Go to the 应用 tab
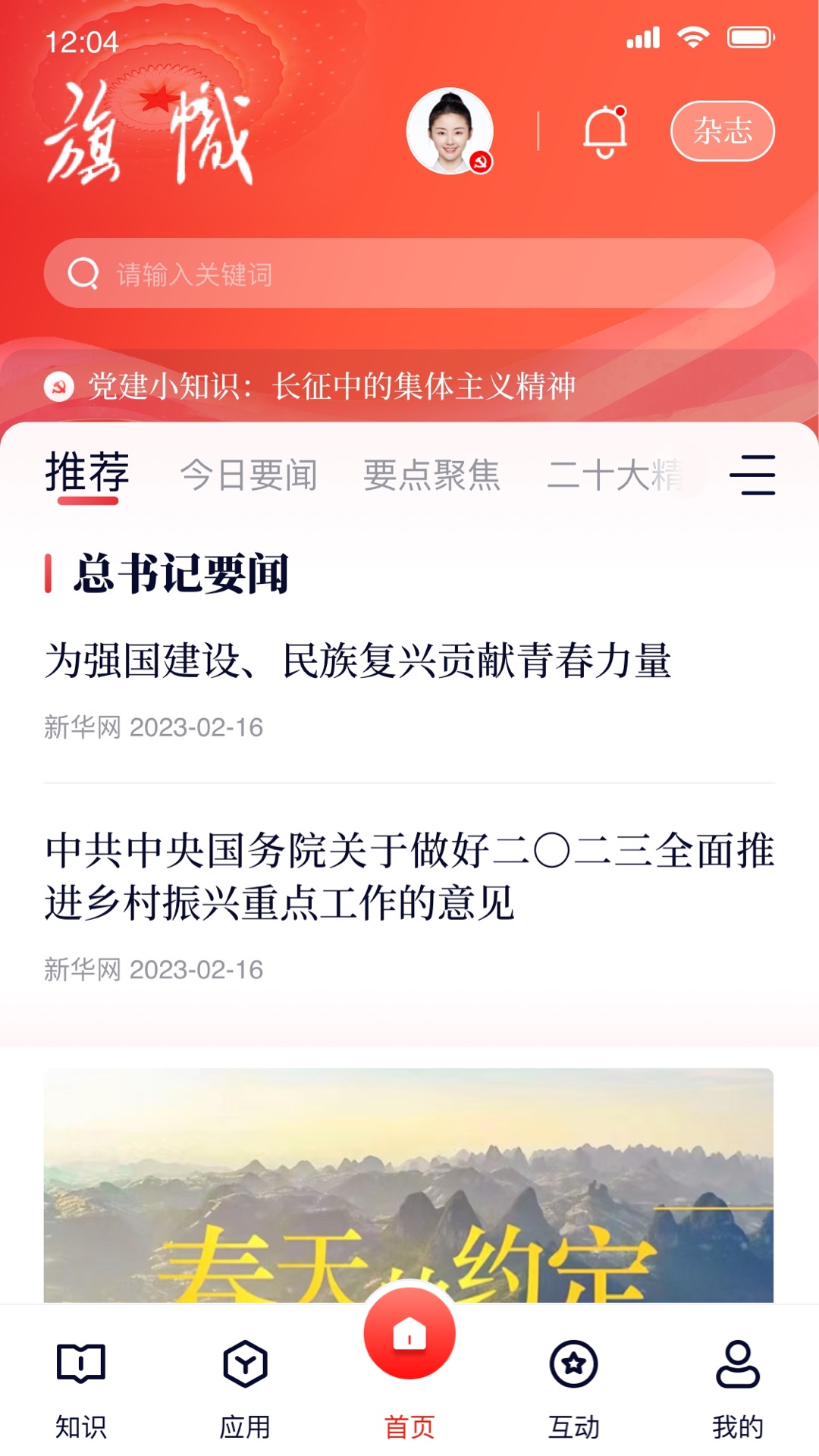The height and width of the screenshot is (1456, 819). tap(245, 1389)
